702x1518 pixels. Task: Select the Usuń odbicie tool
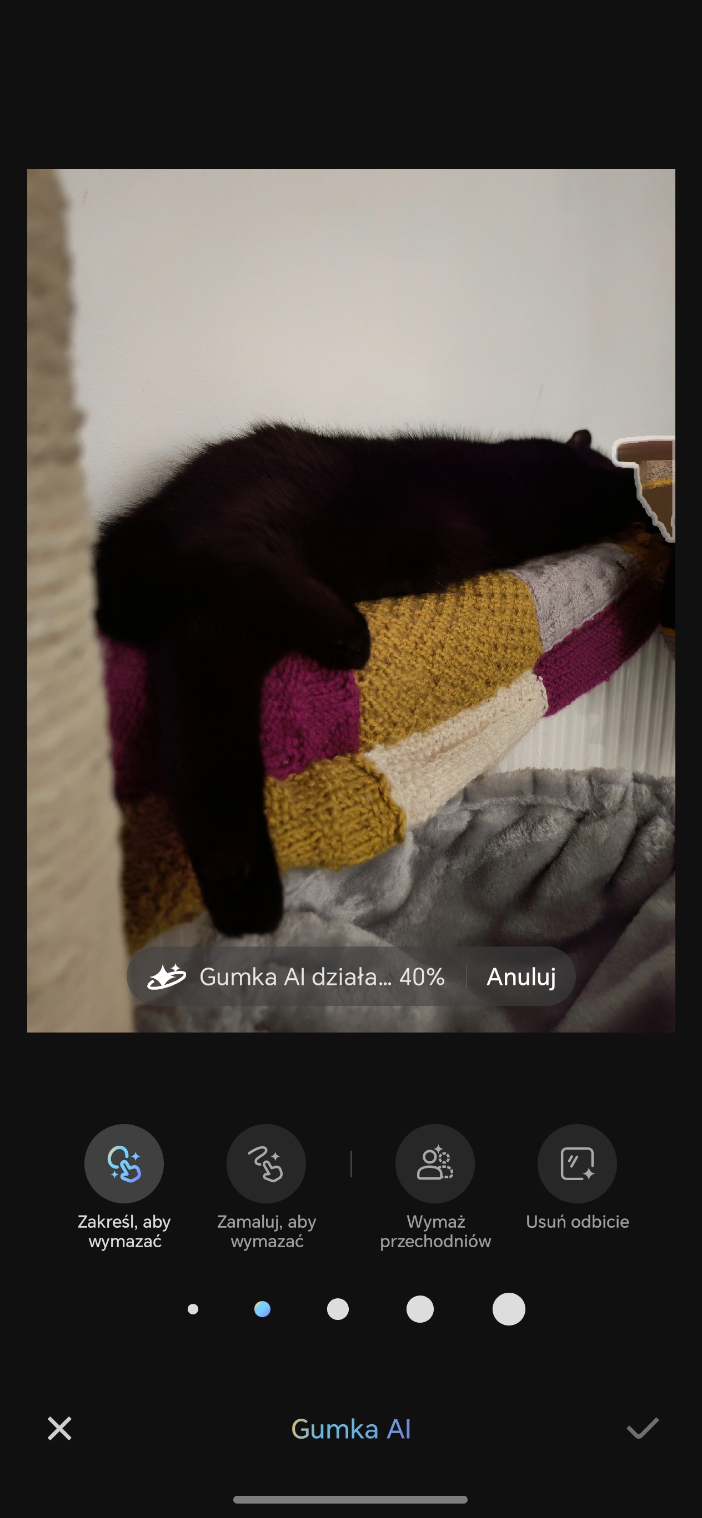[577, 1164]
